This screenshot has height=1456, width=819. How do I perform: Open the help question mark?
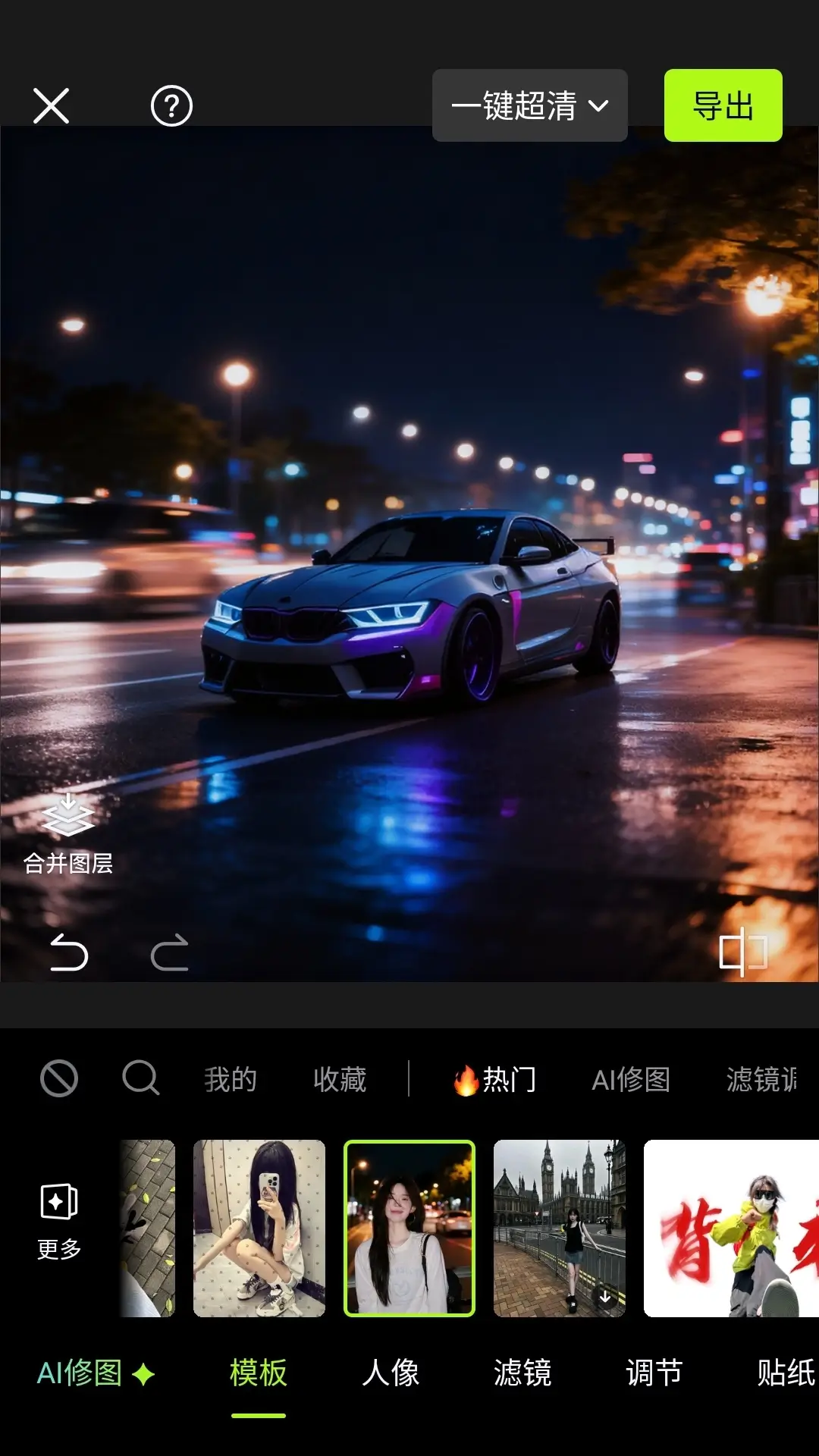pos(171,105)
